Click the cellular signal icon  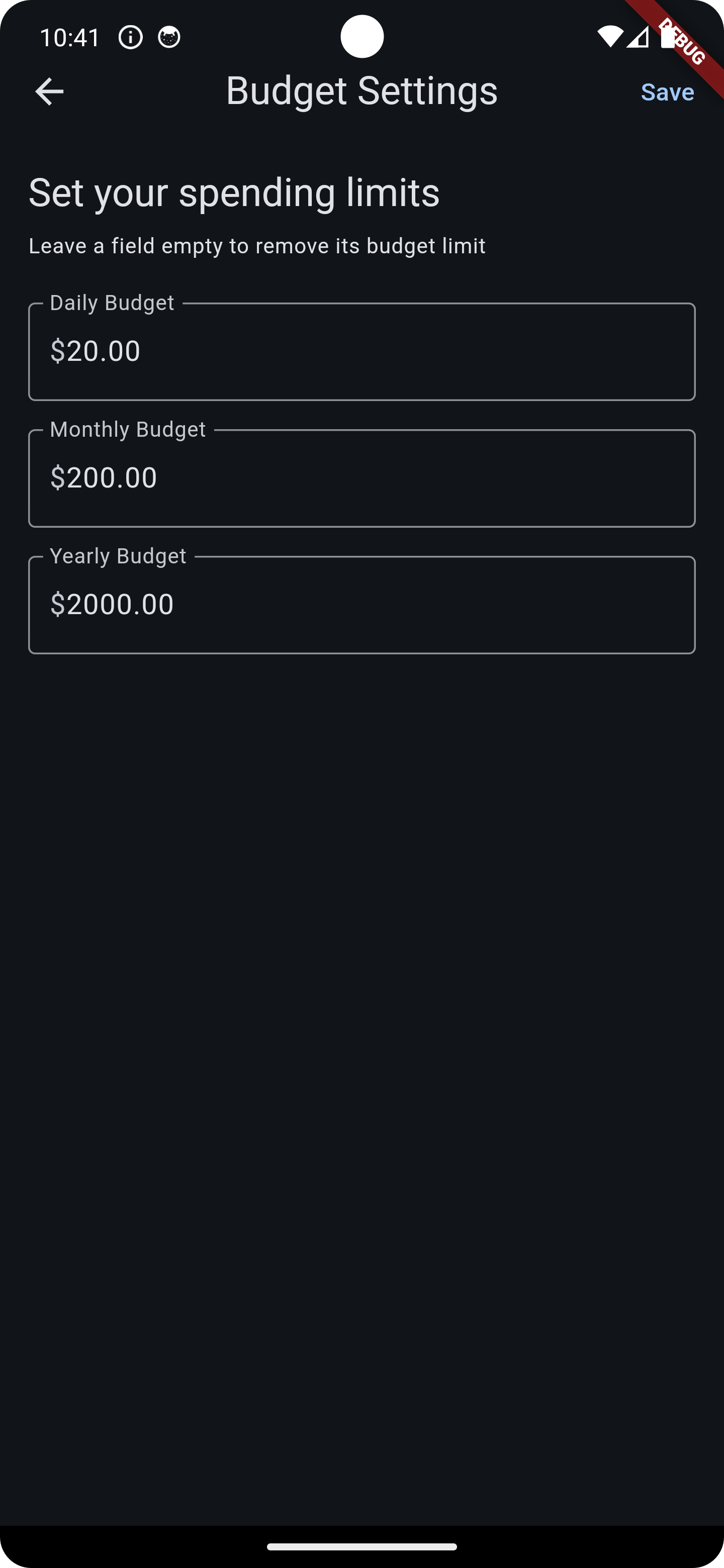pyautogui.click(x=639, y=37)
